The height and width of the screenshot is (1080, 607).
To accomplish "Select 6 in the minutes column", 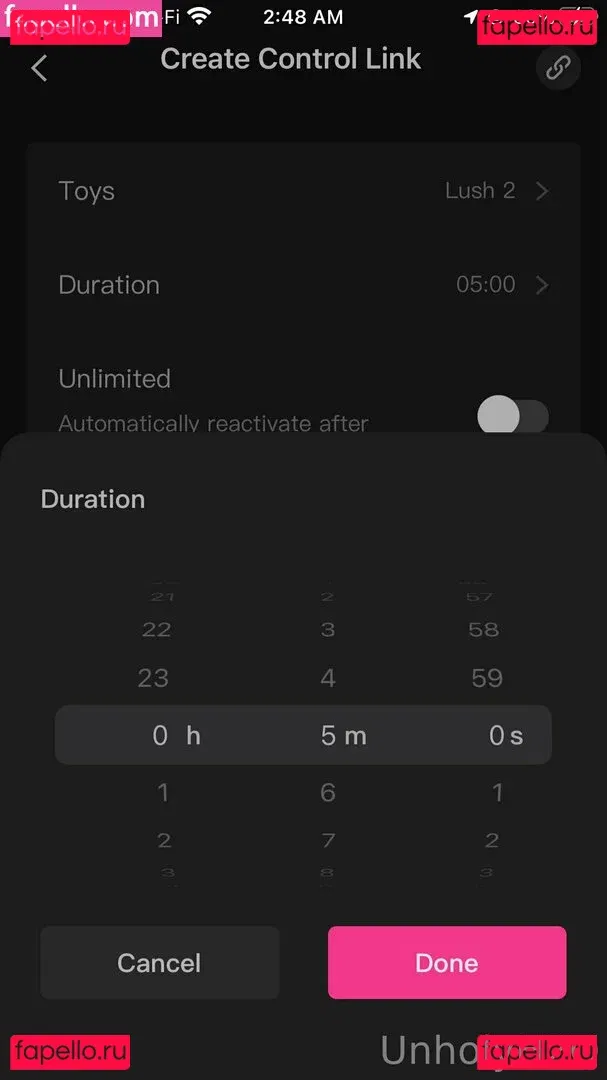I will 328,793.
